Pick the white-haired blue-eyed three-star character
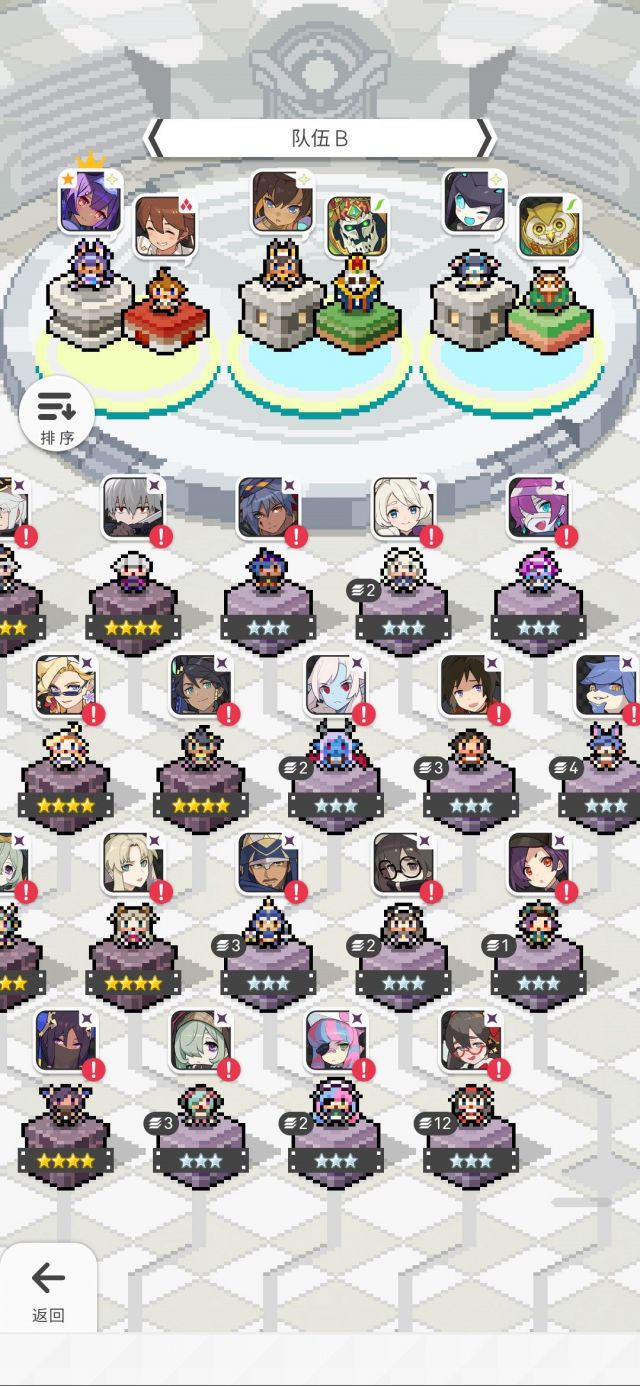This screenshot has width=640, height=1386. [x=403, y=507]
